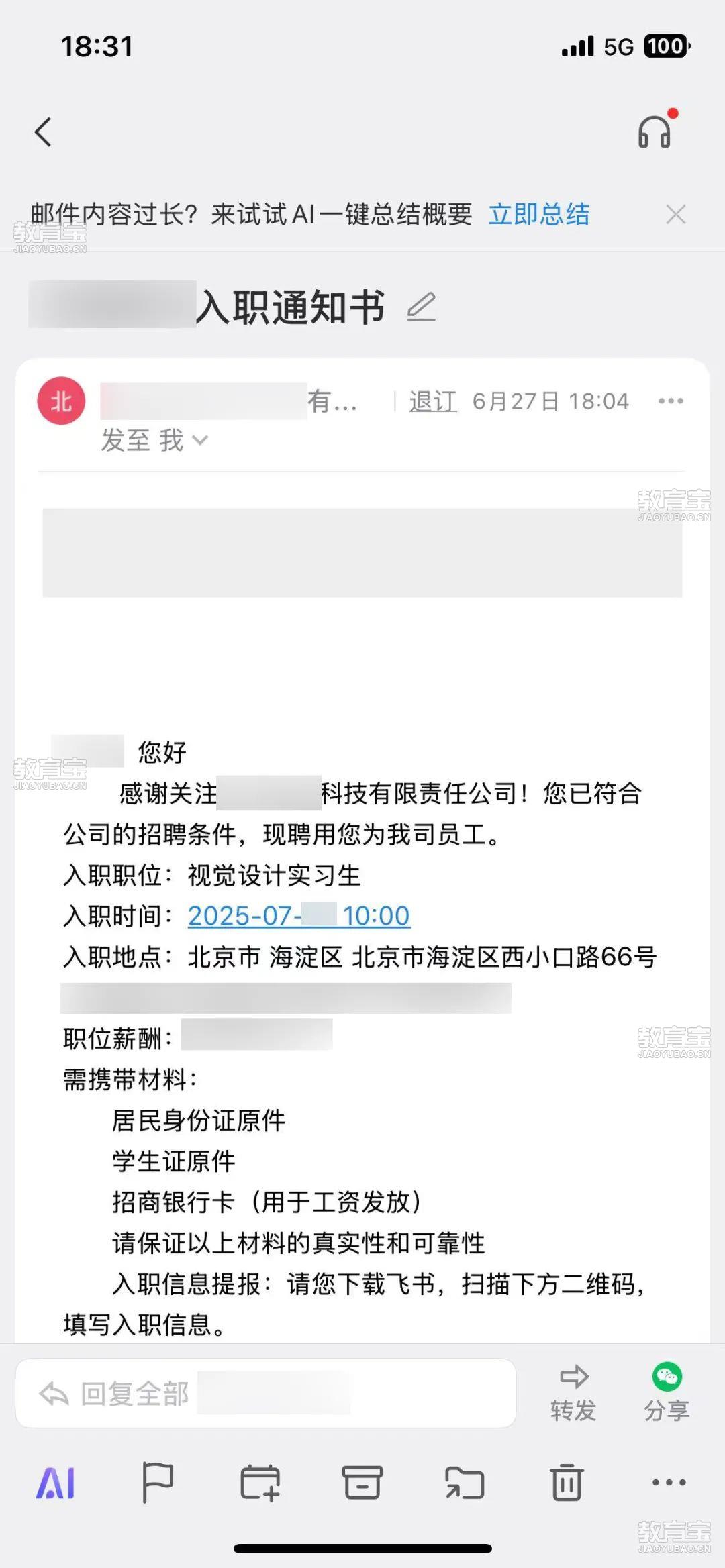The width and height of the screenshot is (725, 1568).
Task: Tap 退订 to unsubscribe from sender
Action: click(x=433, y=401)
